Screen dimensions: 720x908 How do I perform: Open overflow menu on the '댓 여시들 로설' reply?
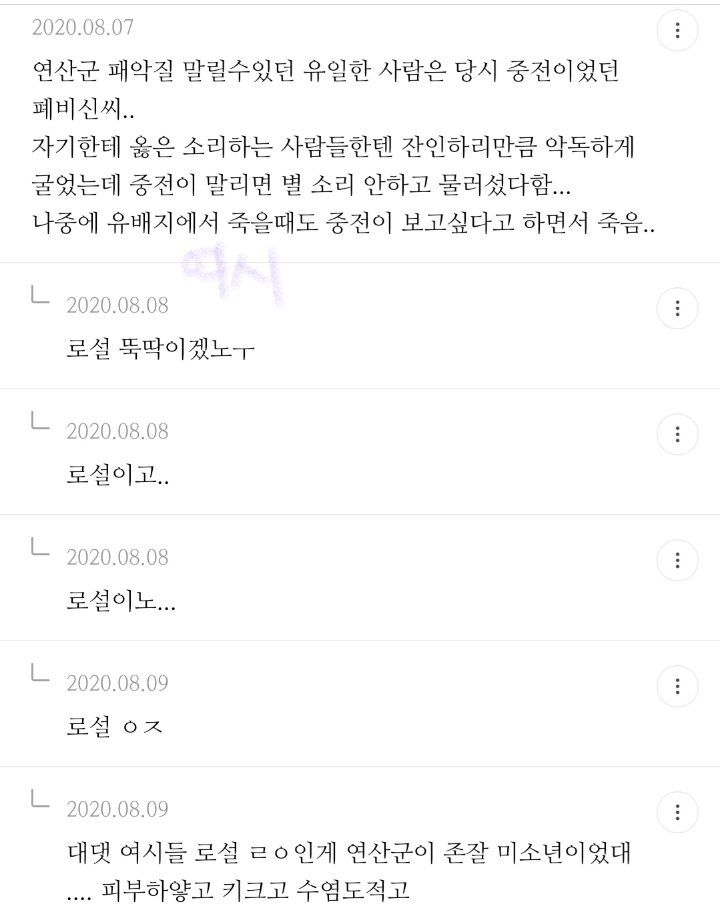679,812
